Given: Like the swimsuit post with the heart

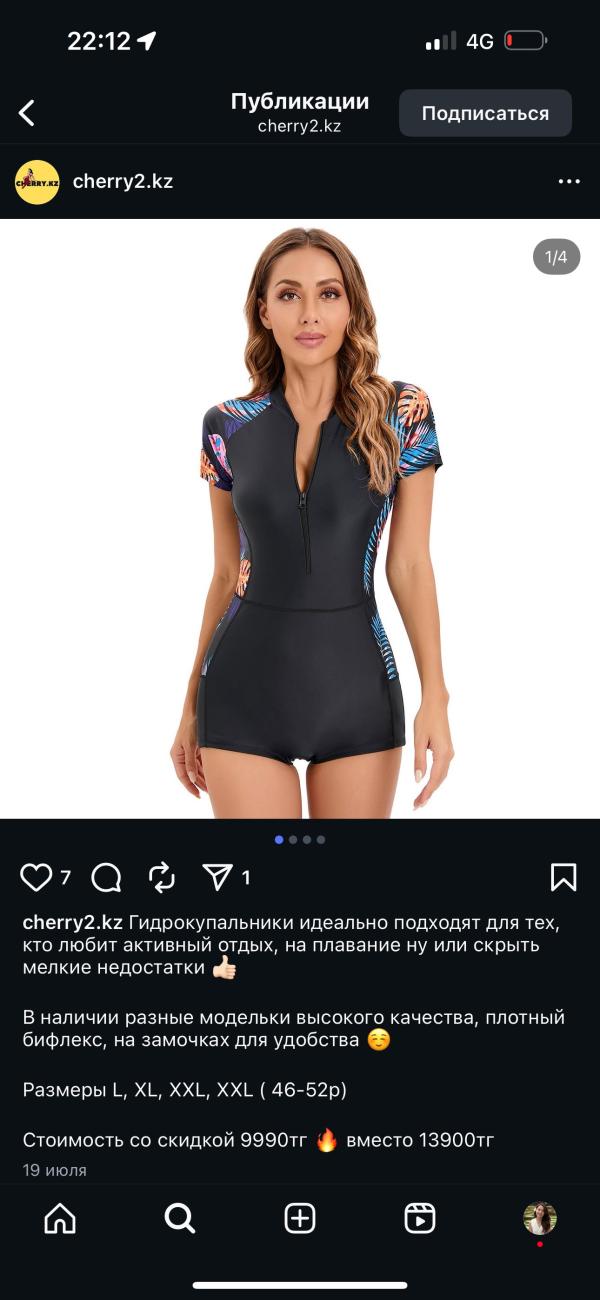Looking at the screenshot, I should point(36,877).
